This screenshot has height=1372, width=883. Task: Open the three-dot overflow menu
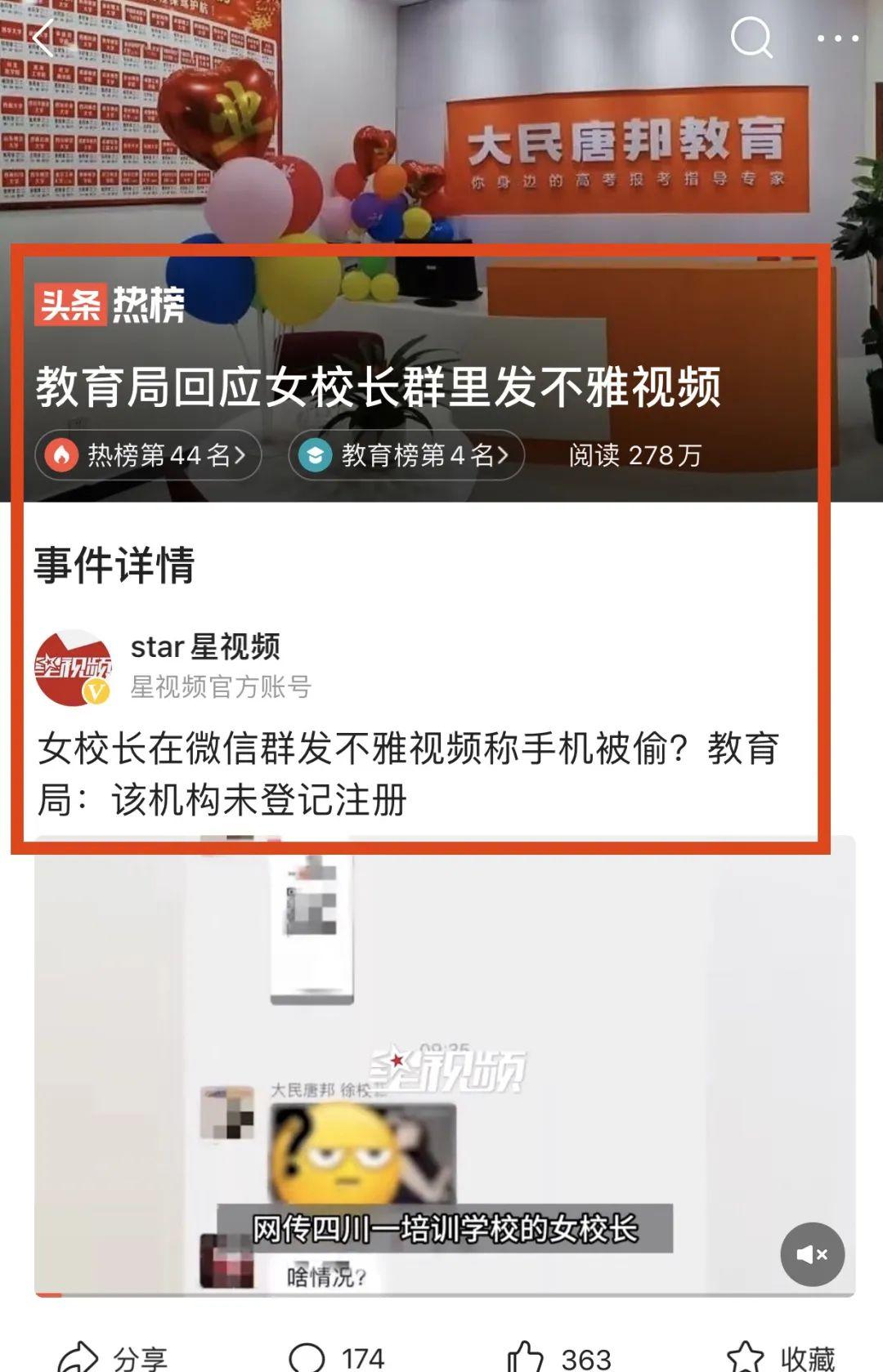tap(837, 38)
